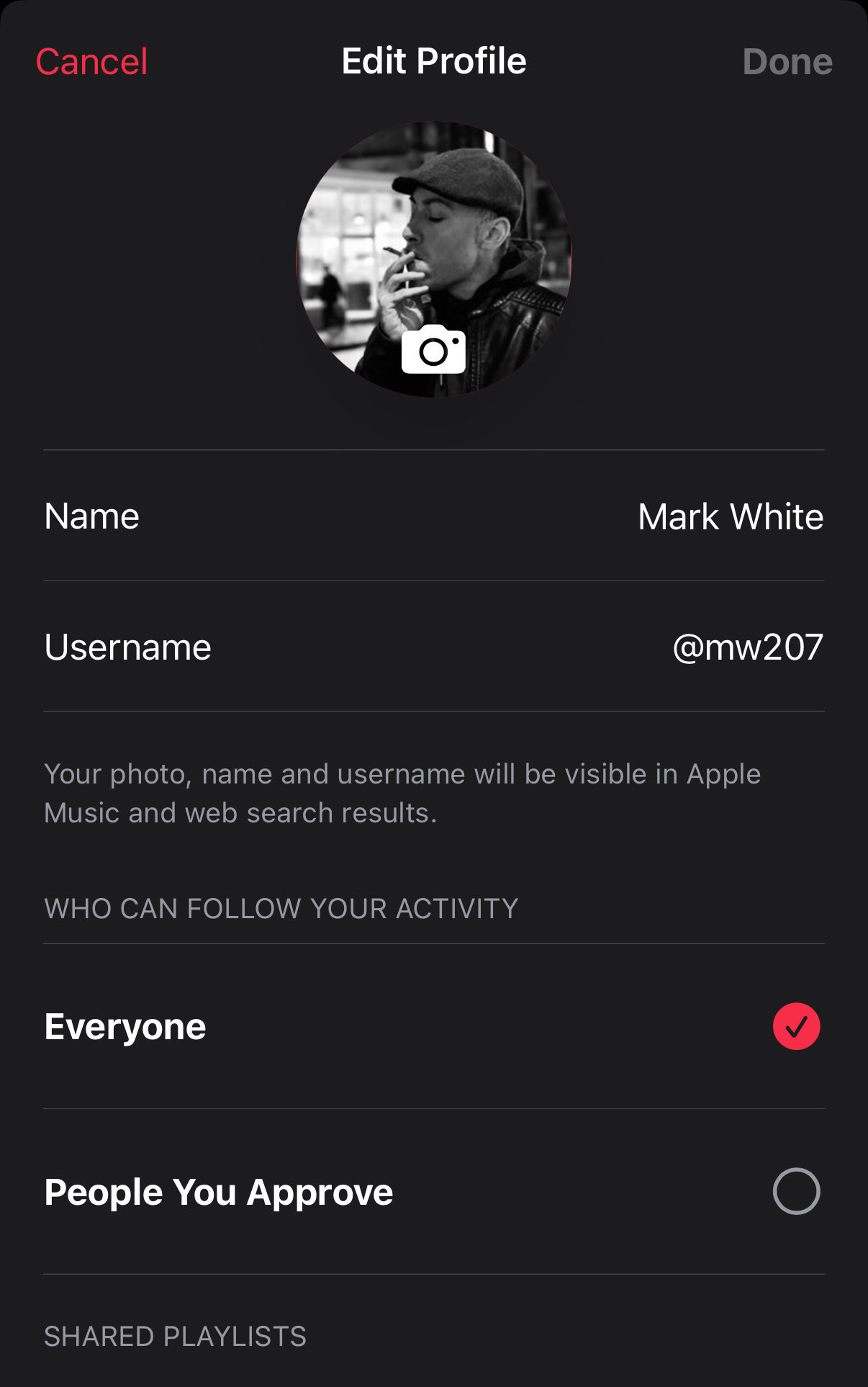Change the profile photo via camera icon
This screenshot has width=868, height=1387.
433,350
